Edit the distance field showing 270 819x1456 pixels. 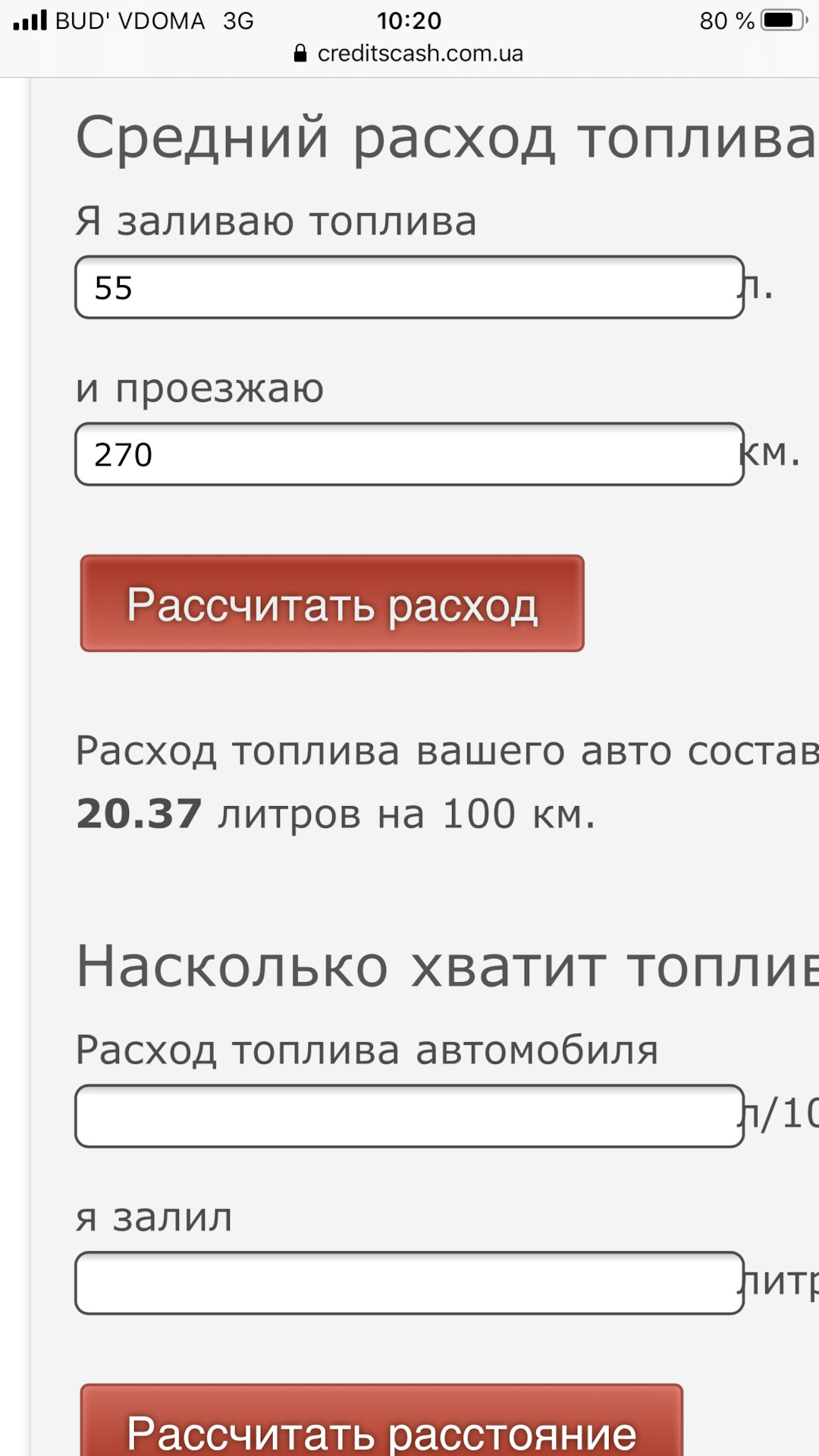click(x=409, y=454)
